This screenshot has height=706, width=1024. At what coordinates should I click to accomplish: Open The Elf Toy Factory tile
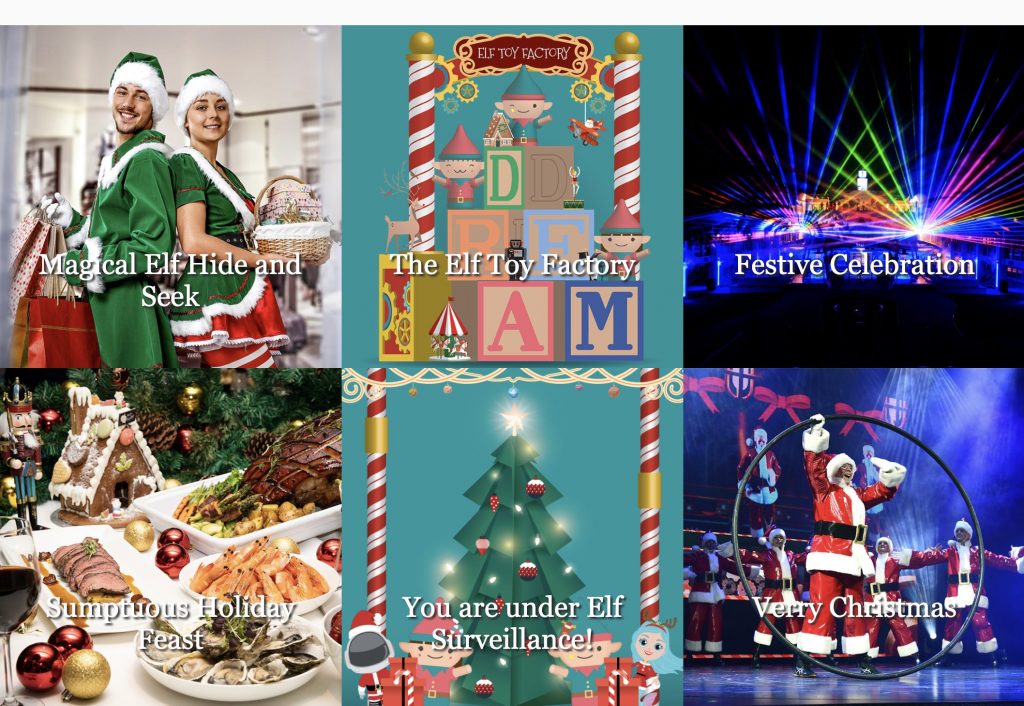(512, 265)
